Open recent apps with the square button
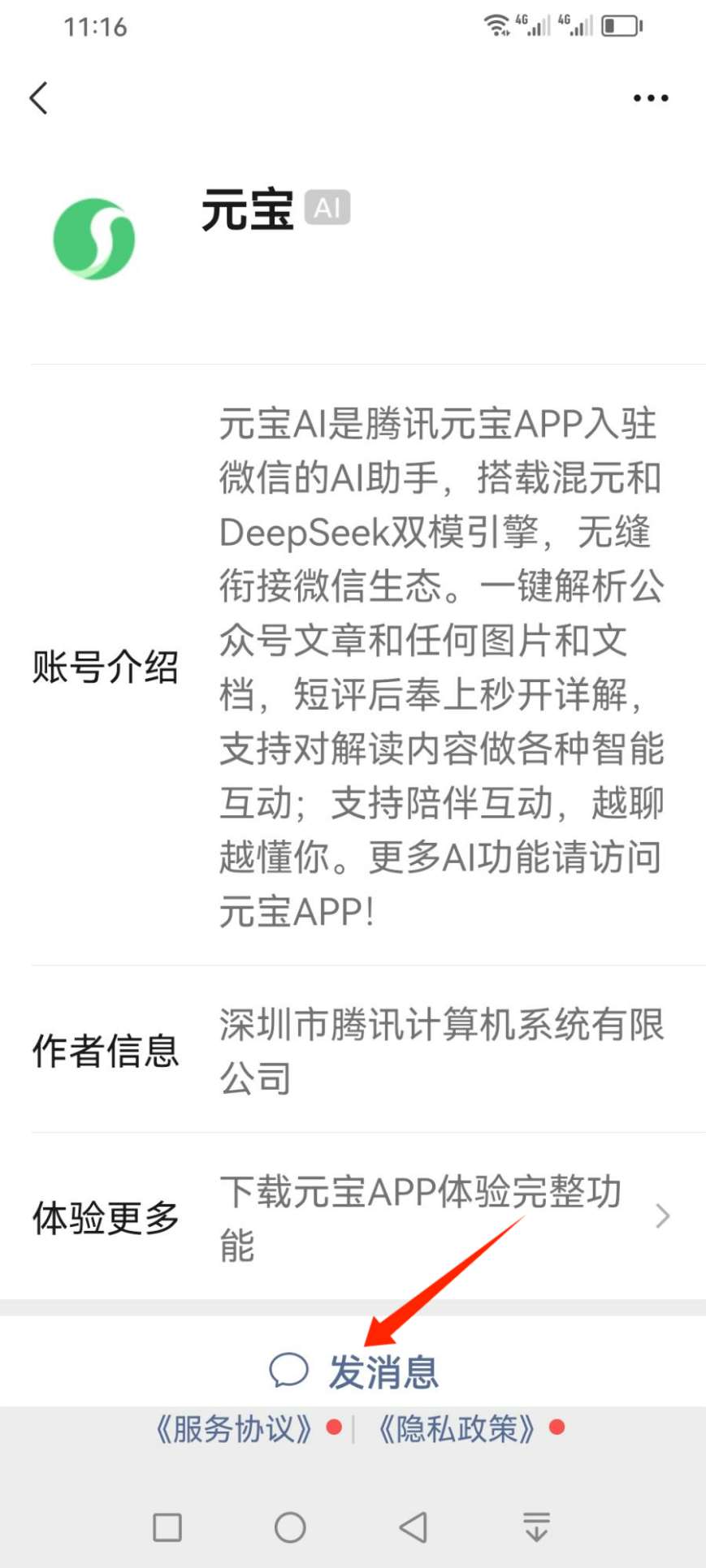 [167, 1527]
